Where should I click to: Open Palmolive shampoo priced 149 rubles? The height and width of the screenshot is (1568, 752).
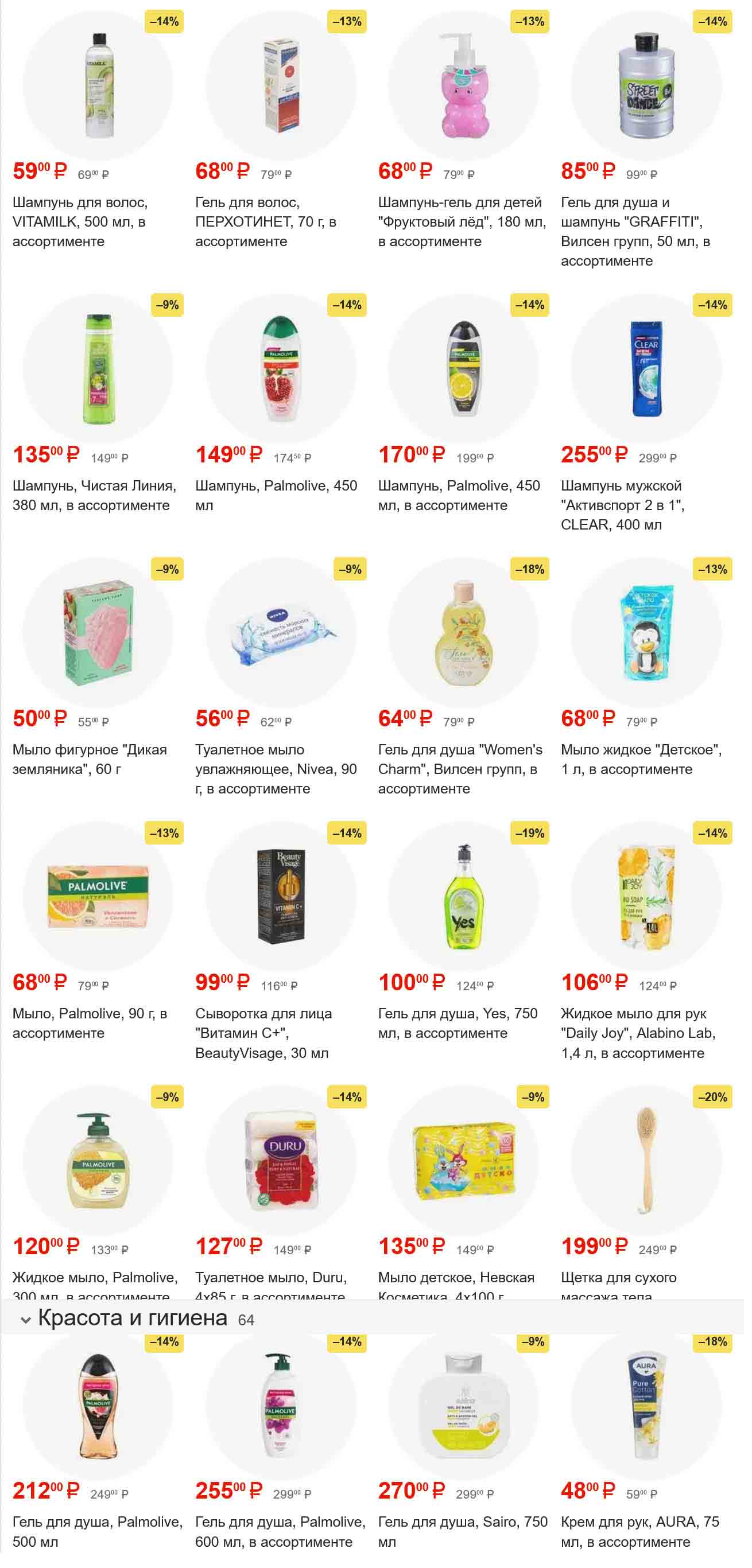280,369
